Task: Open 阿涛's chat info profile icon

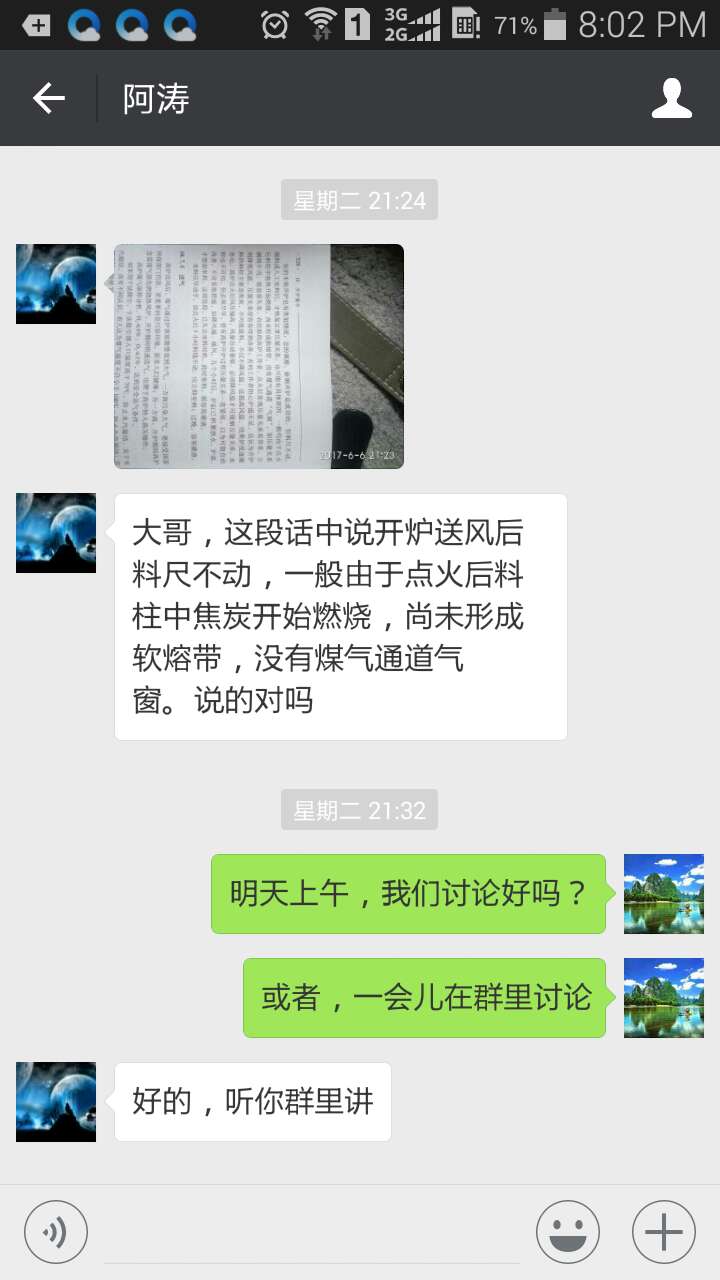Action: click(x=671, y=98)
